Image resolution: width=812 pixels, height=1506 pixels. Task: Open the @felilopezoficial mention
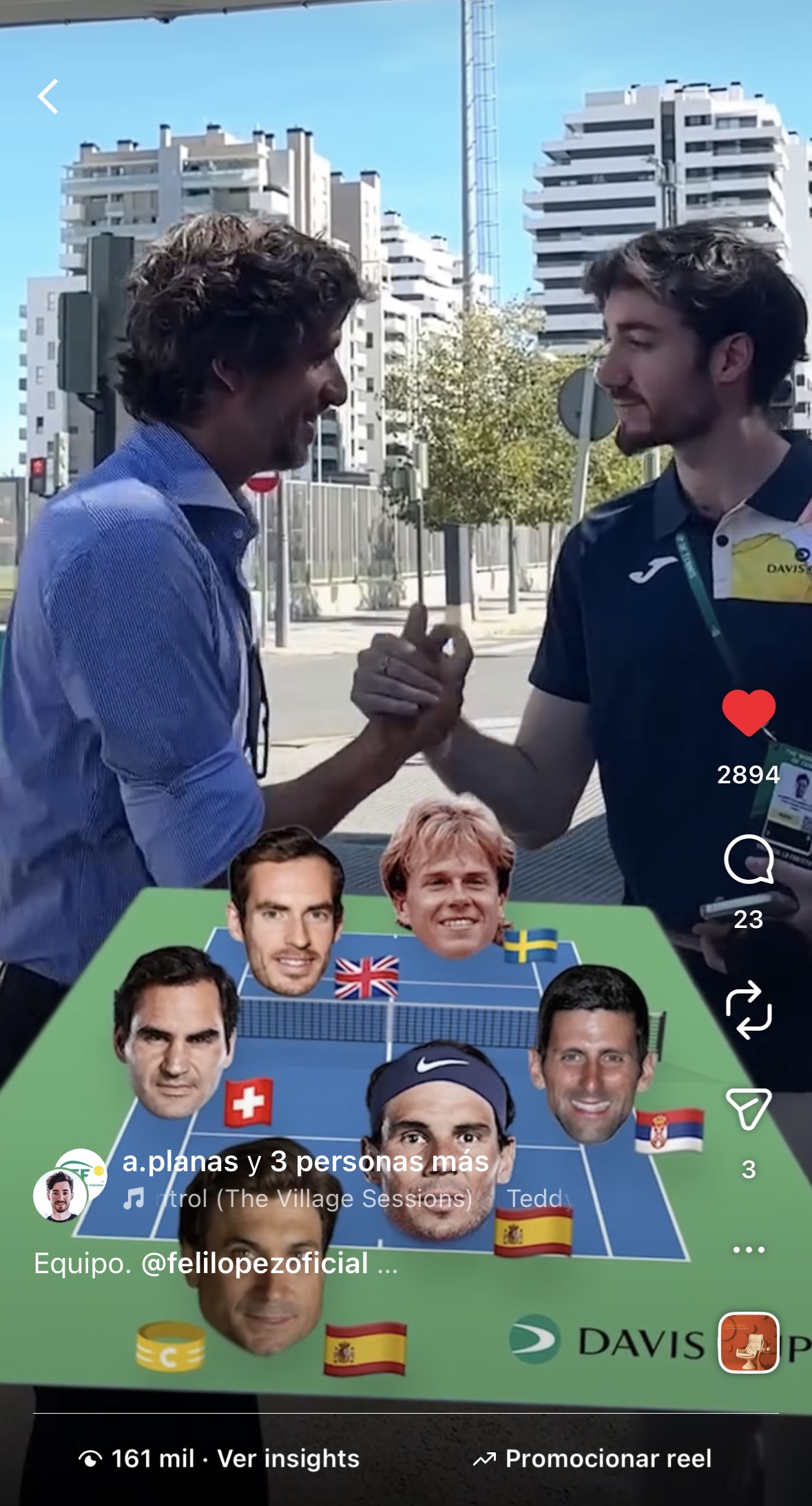(254, 1263)
